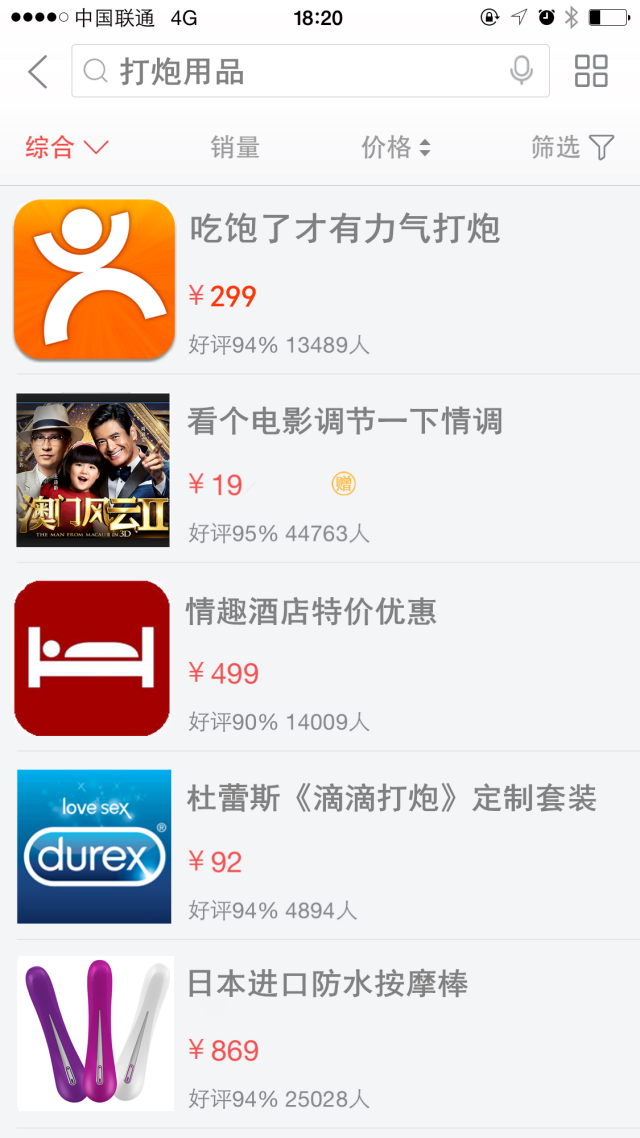Switch to grid view layout
640x1138 pixels.
click(x=591, y=71)
